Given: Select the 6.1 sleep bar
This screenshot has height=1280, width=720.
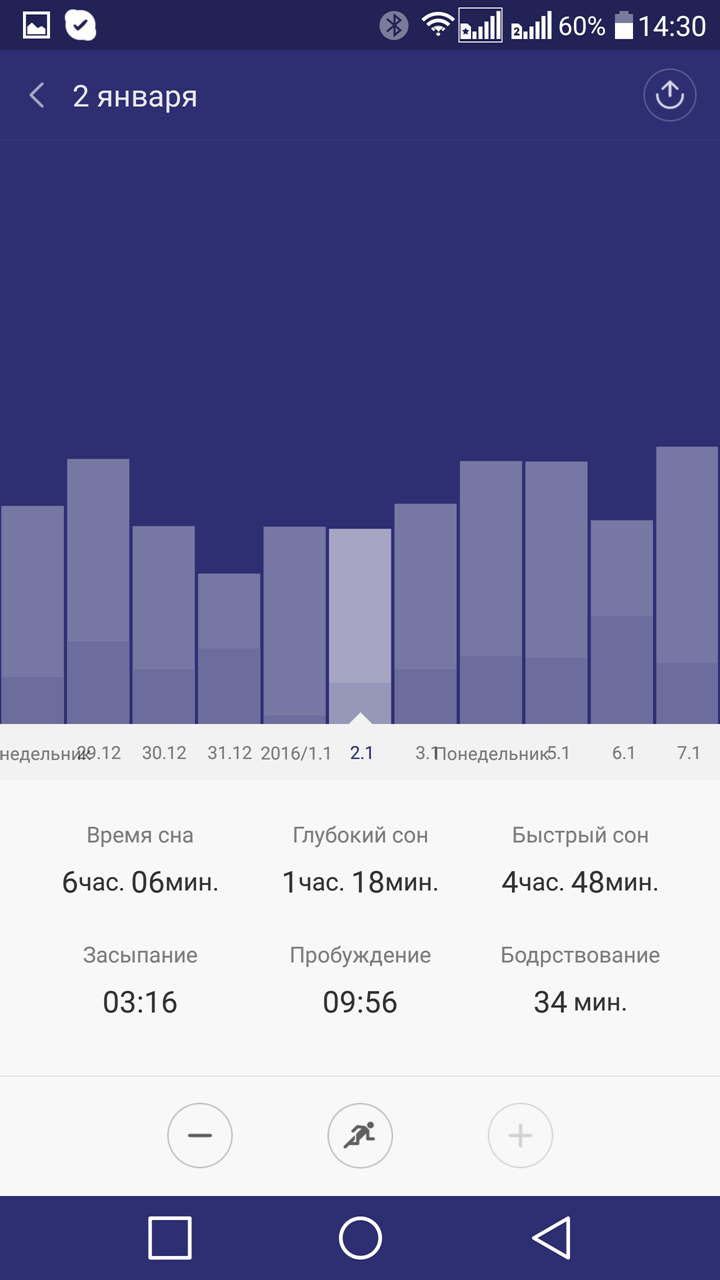Looking at the screenshot, I should (x=622, y=622).
